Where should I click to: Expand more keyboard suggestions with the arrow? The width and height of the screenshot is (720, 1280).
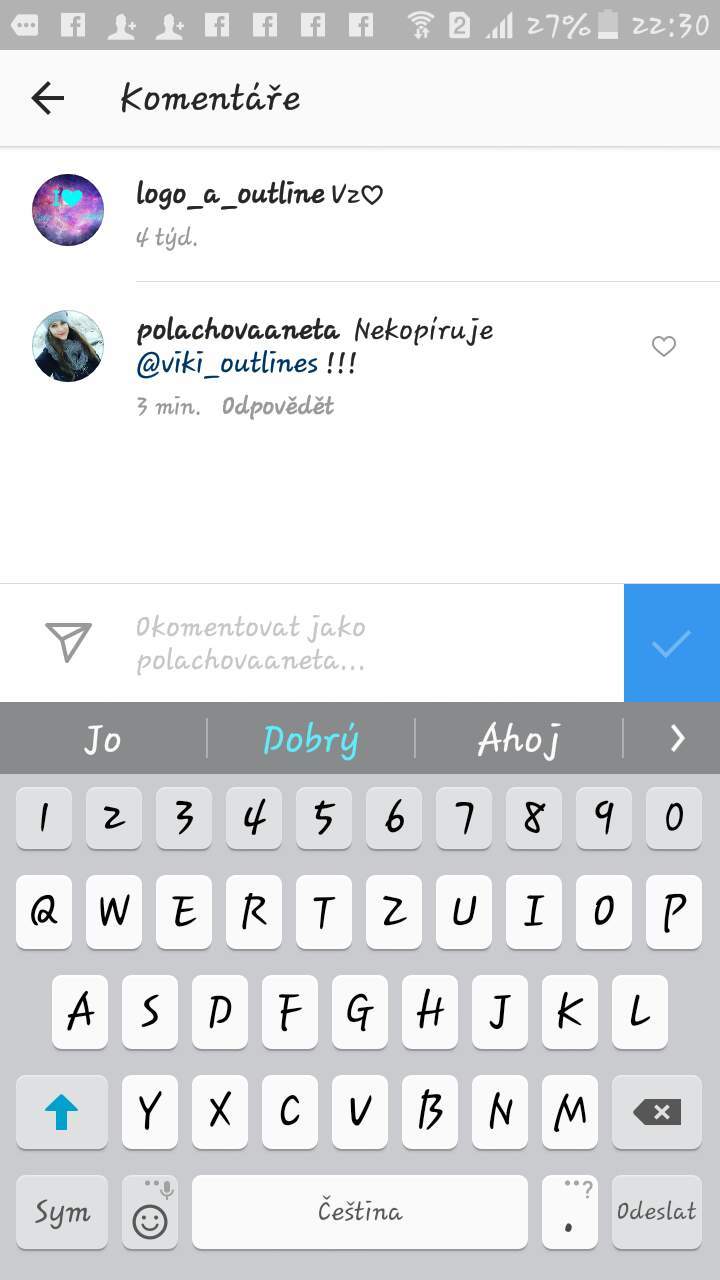[677, 739]
